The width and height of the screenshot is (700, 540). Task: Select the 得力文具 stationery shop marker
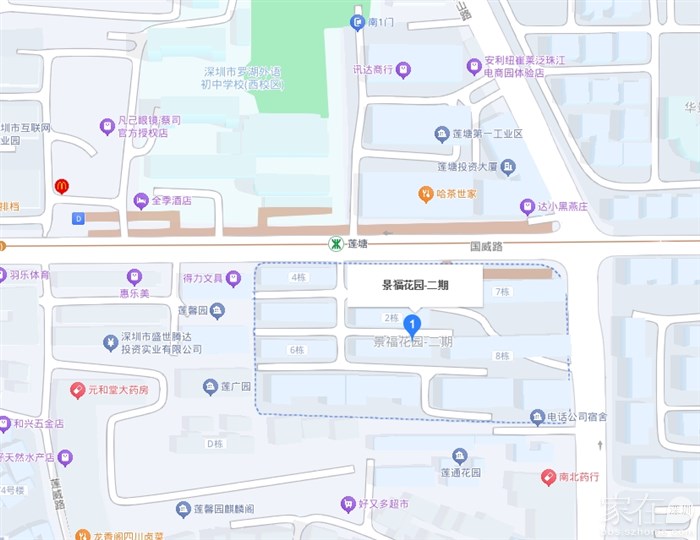[x=233, y=279]
